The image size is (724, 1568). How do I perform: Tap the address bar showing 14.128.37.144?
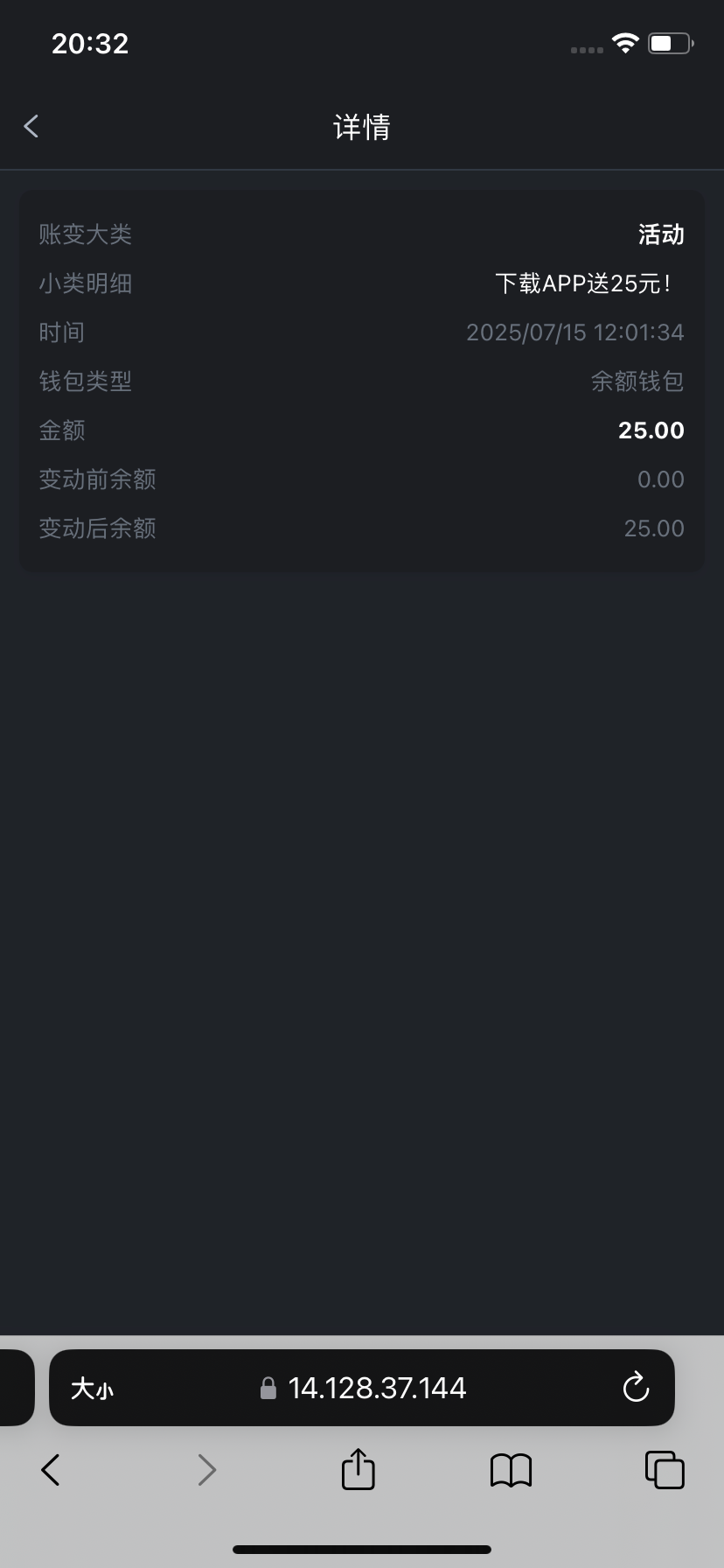[378, 1388]
